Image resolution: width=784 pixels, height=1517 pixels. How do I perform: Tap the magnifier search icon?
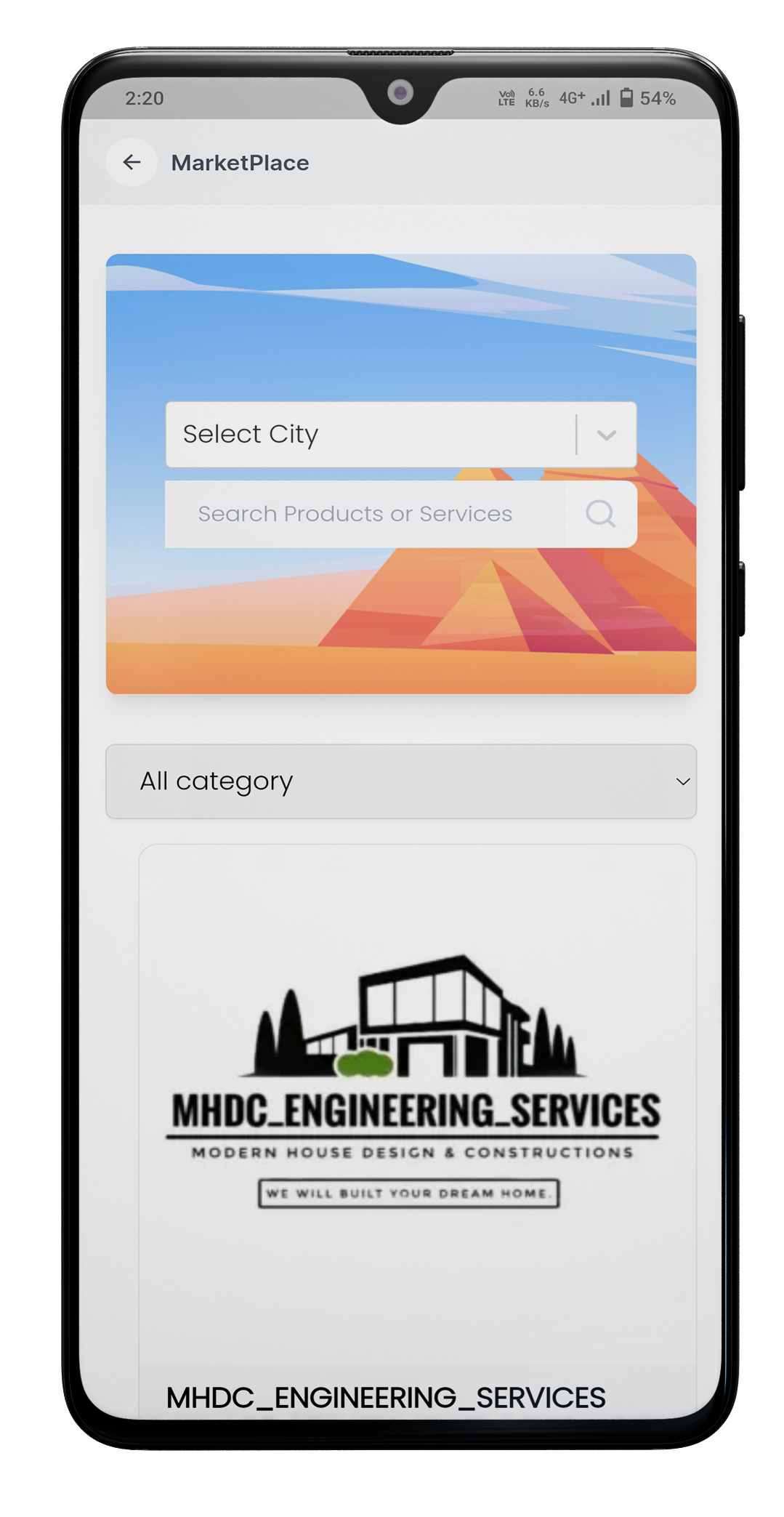601,514
